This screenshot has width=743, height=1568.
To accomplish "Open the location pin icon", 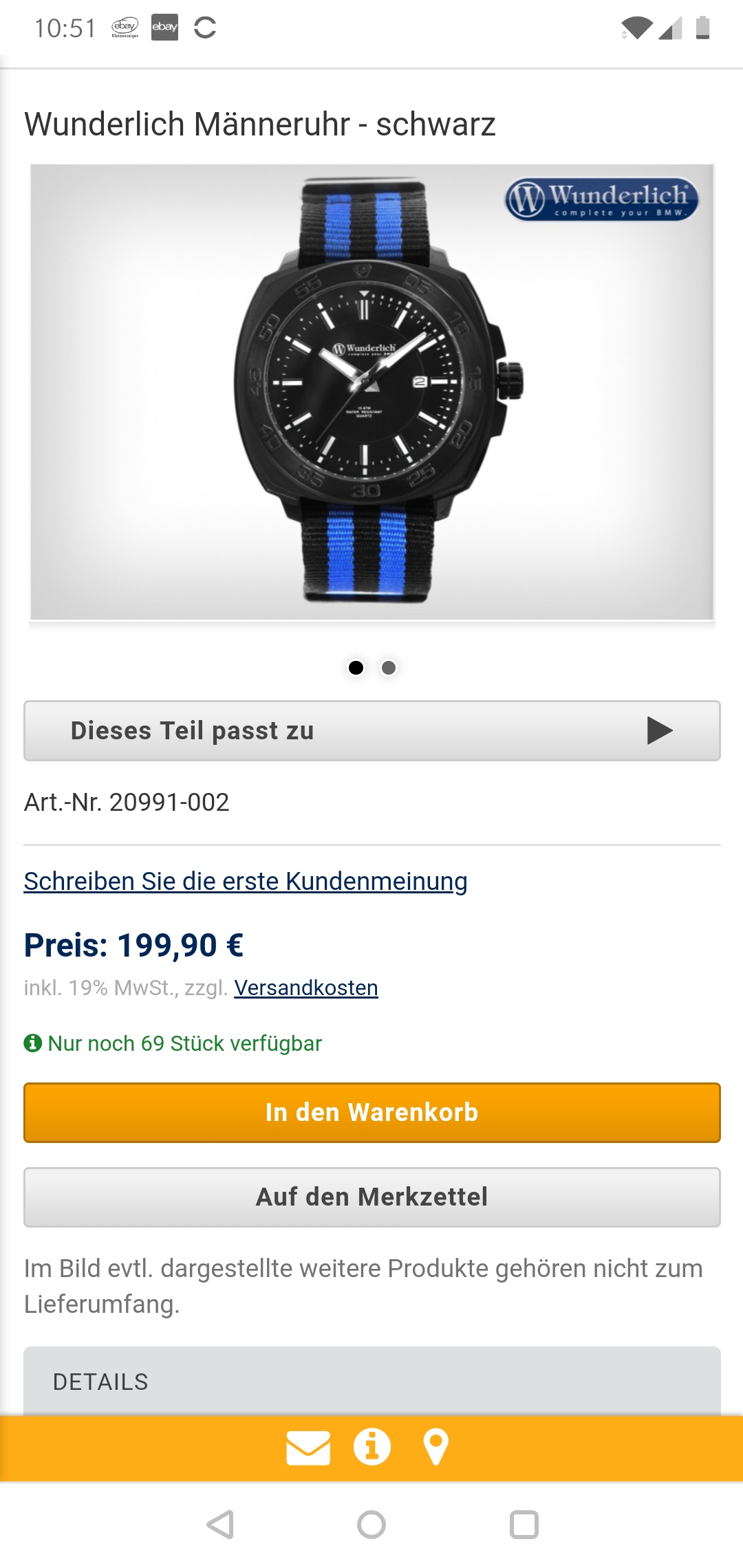I will (x=435, y=1447).
